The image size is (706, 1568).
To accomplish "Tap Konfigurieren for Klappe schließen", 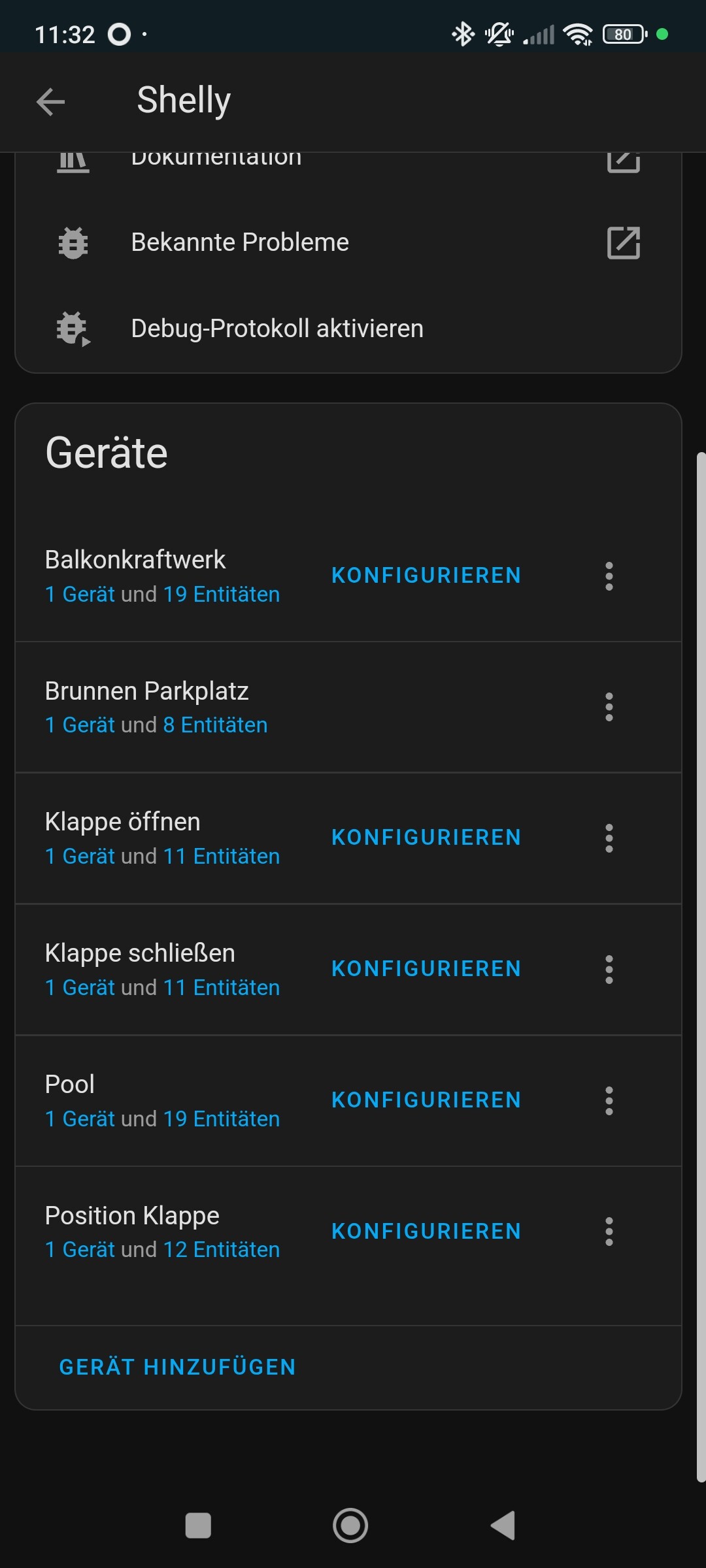I will [x=426, y=969].
